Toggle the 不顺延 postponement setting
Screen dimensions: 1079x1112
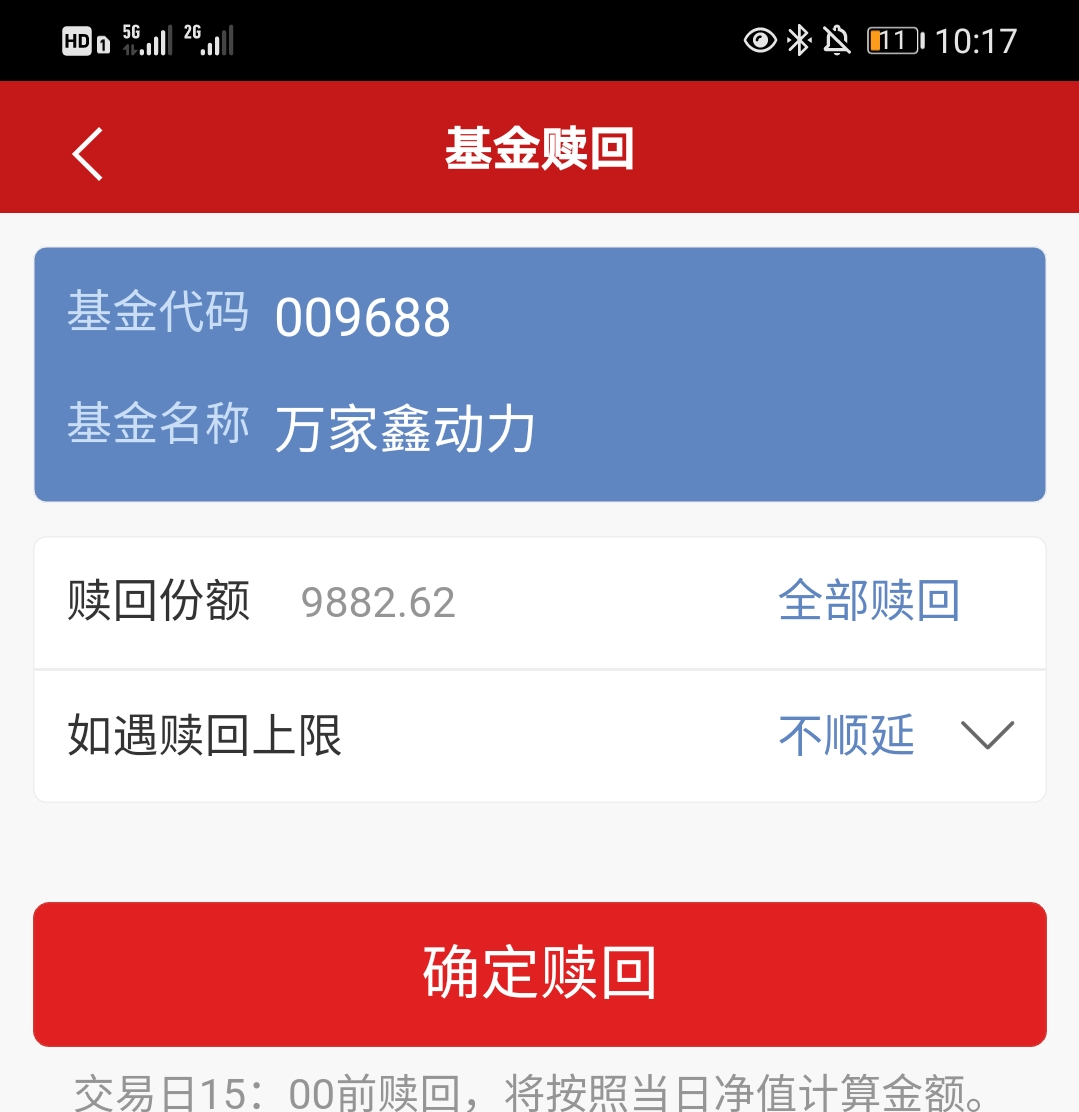[x=846, y=736]
